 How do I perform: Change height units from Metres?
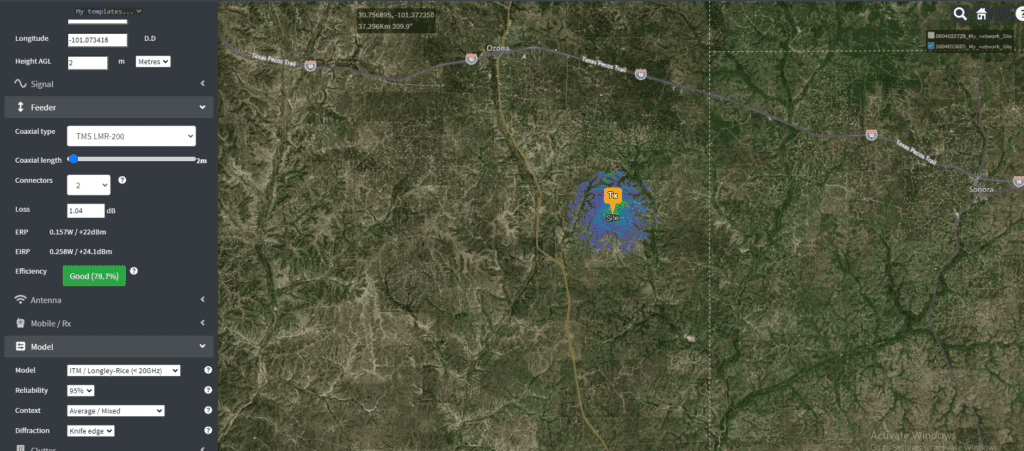click(x=153, y=61)
